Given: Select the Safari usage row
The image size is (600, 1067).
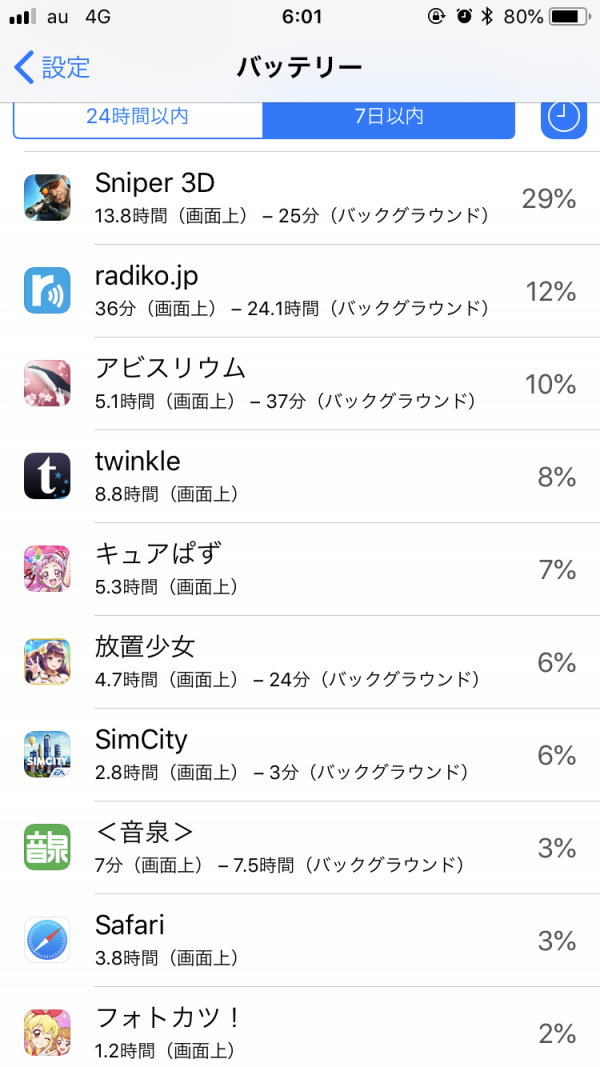Looking at the screenshot, I should 300,940.
